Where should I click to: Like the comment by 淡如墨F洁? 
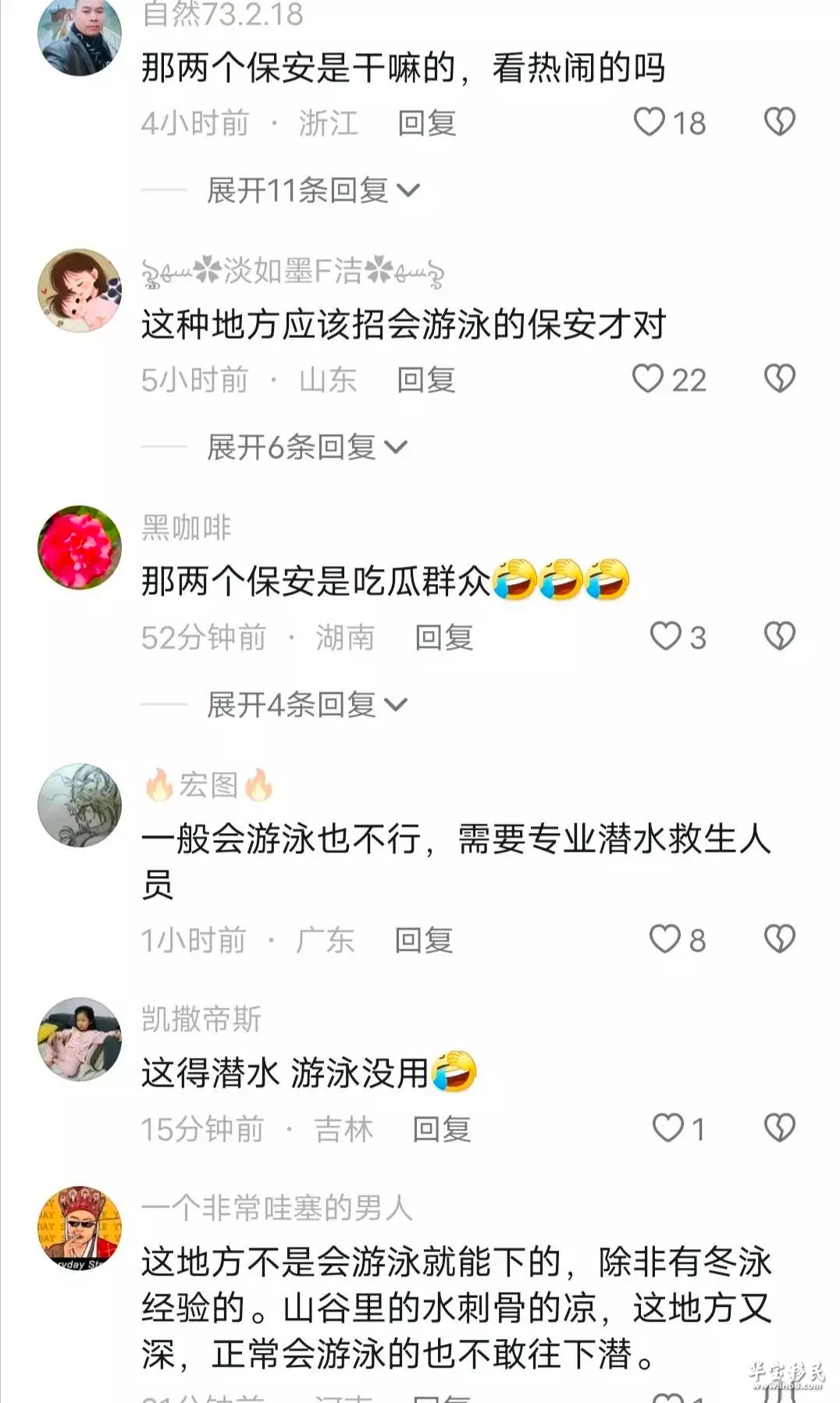648,379
